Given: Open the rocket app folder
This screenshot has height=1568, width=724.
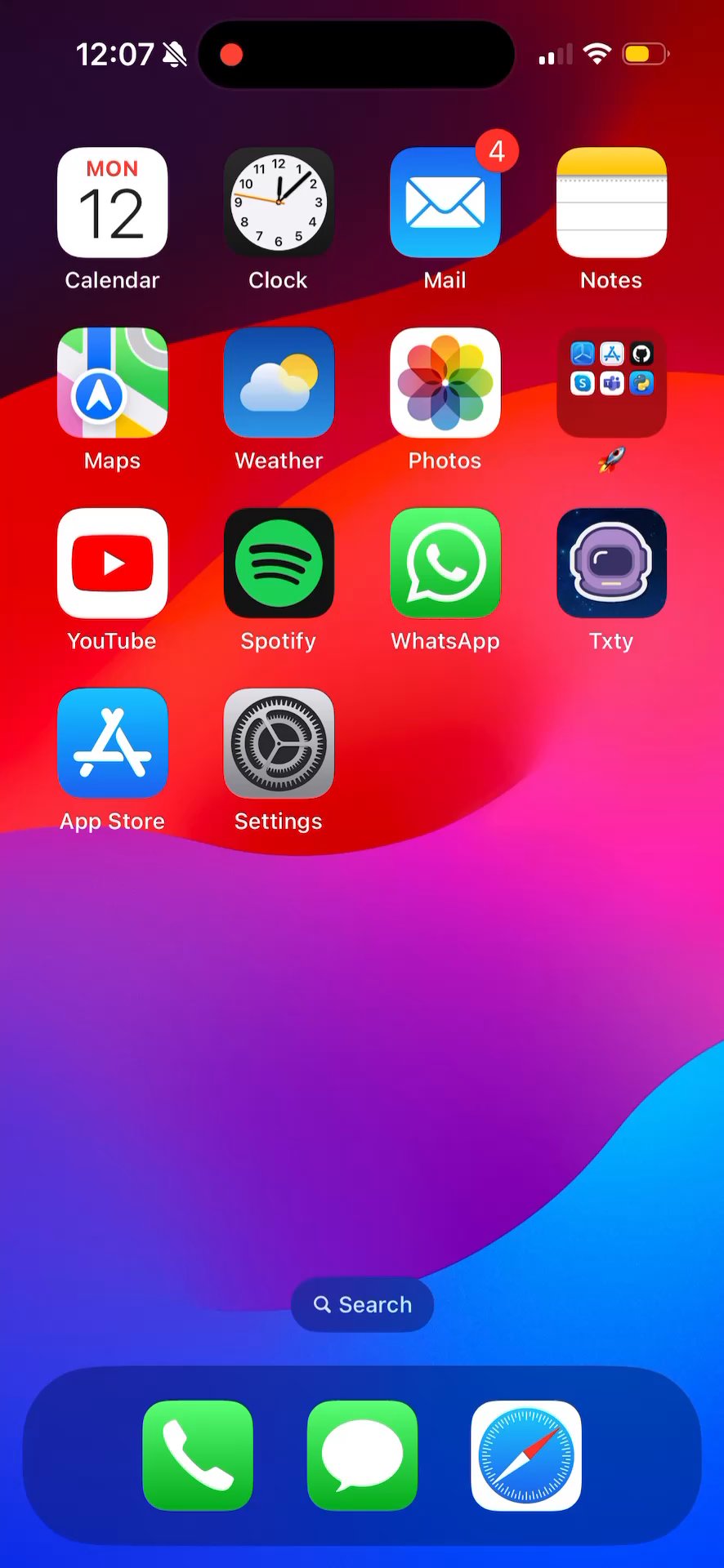Looking at the screenshot, I should [611, 383].
